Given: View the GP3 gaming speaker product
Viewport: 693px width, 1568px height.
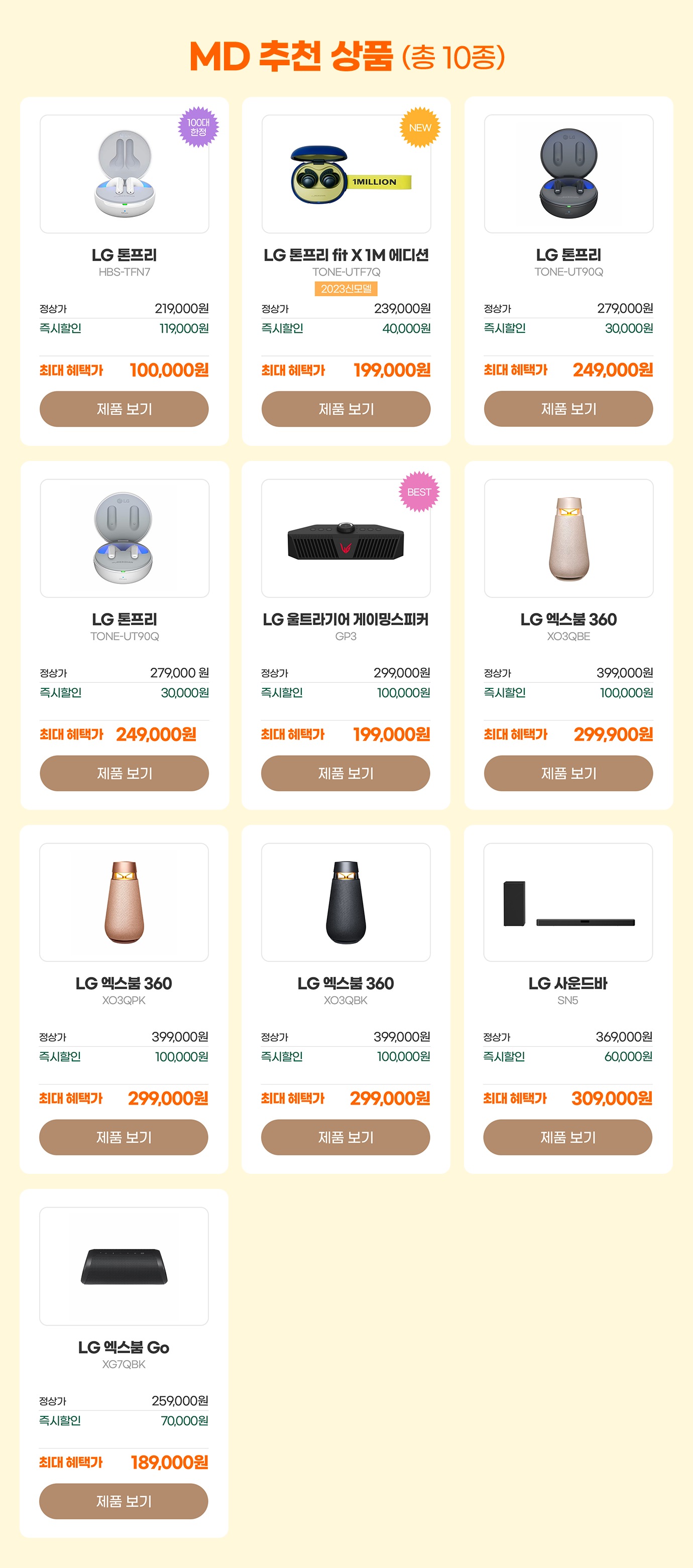Looking at the screenshot, I should click(x=346, y=773).
